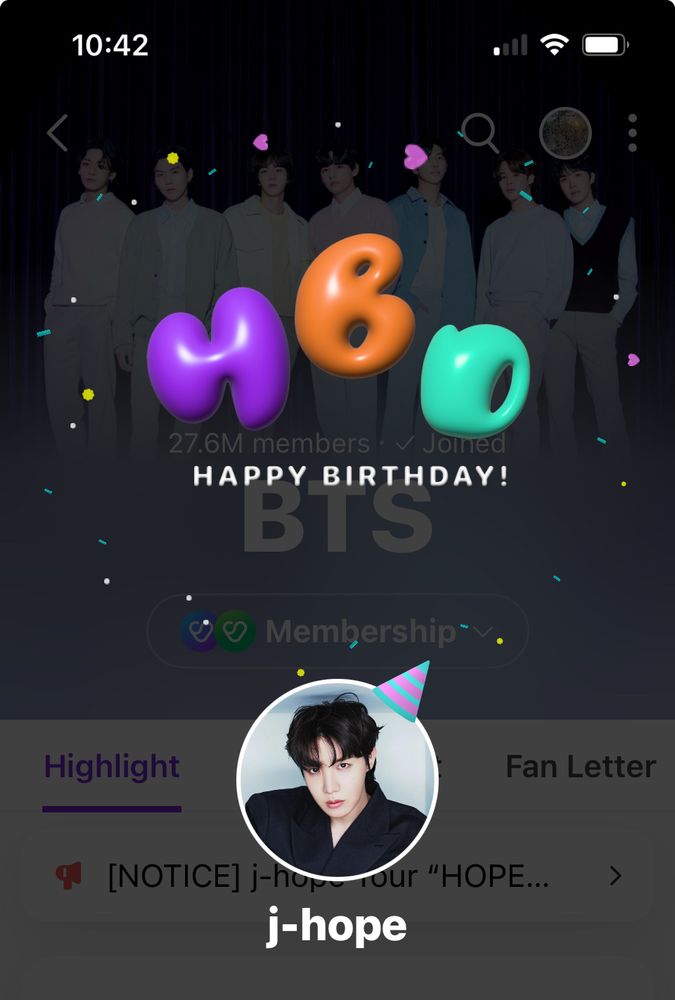Image resolution: width=675 pixels, height=1000 pixels.
Task: Go back using the back arrow
Action: 57,133
